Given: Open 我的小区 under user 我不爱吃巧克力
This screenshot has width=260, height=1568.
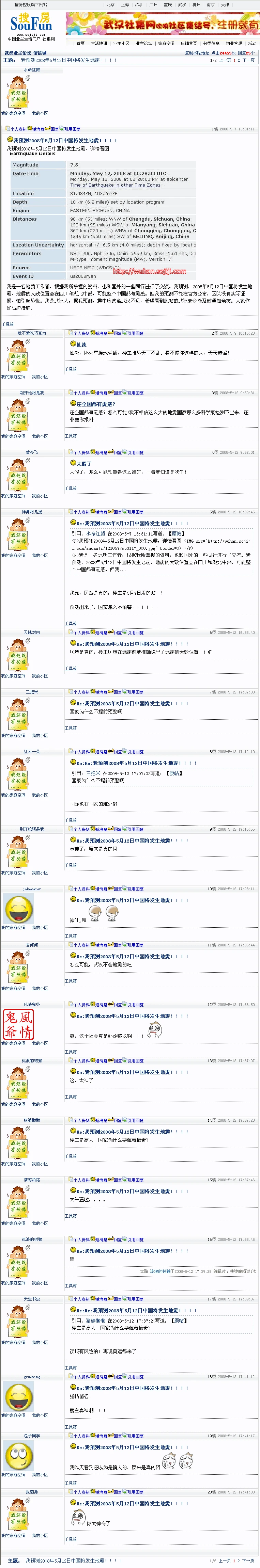Looking at the screenshot, I should point(40,377).
